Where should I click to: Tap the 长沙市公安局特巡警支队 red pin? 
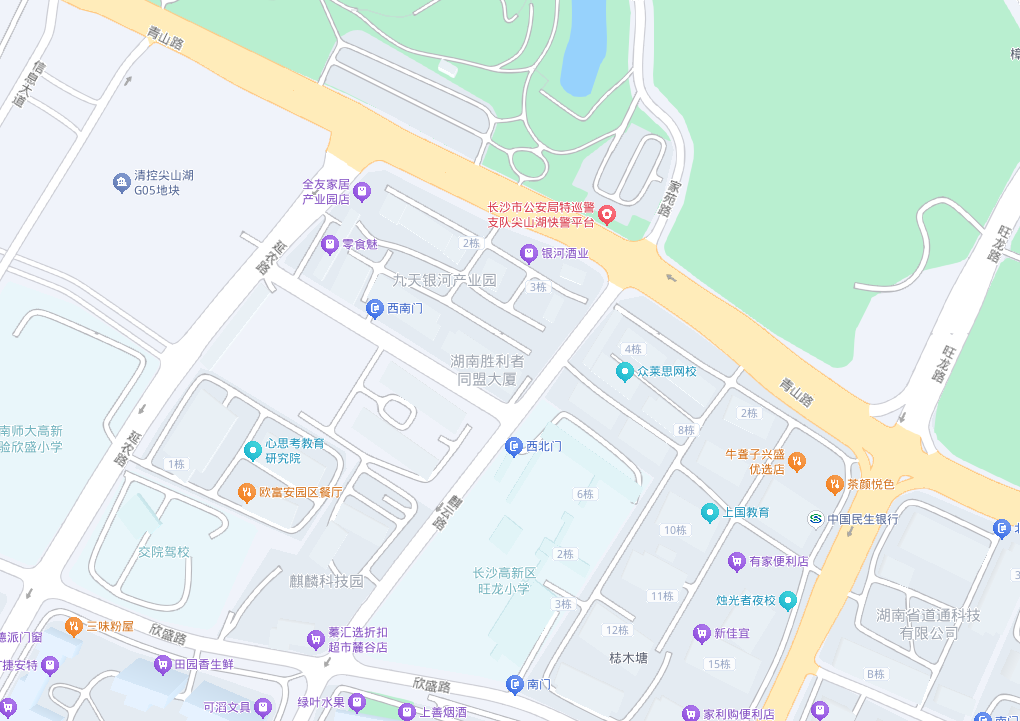(x=607, y=214)
